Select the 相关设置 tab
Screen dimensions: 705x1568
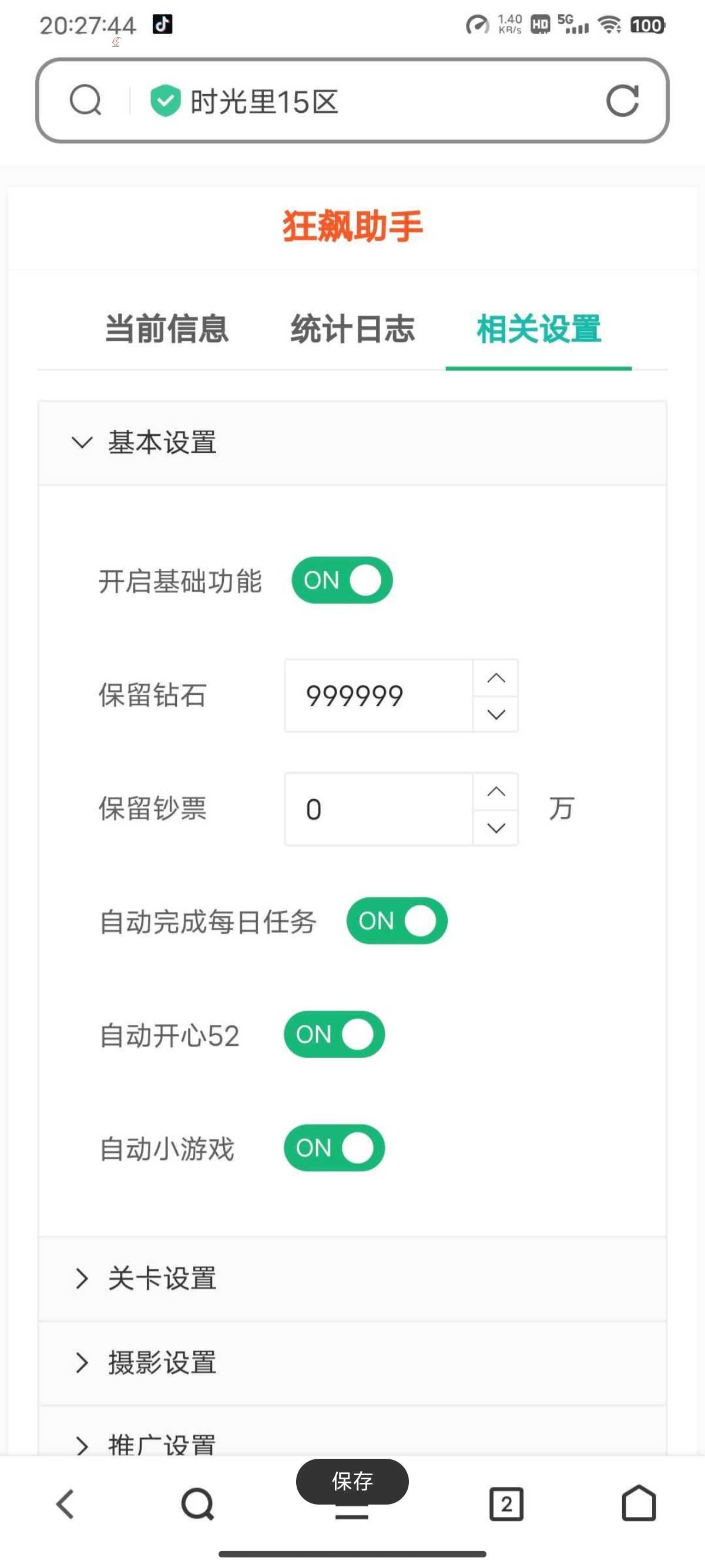[539, 329]
